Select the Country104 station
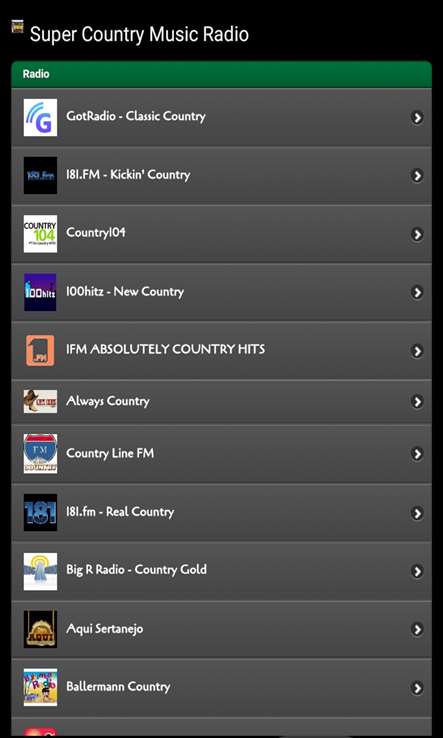 pos(221,234)
